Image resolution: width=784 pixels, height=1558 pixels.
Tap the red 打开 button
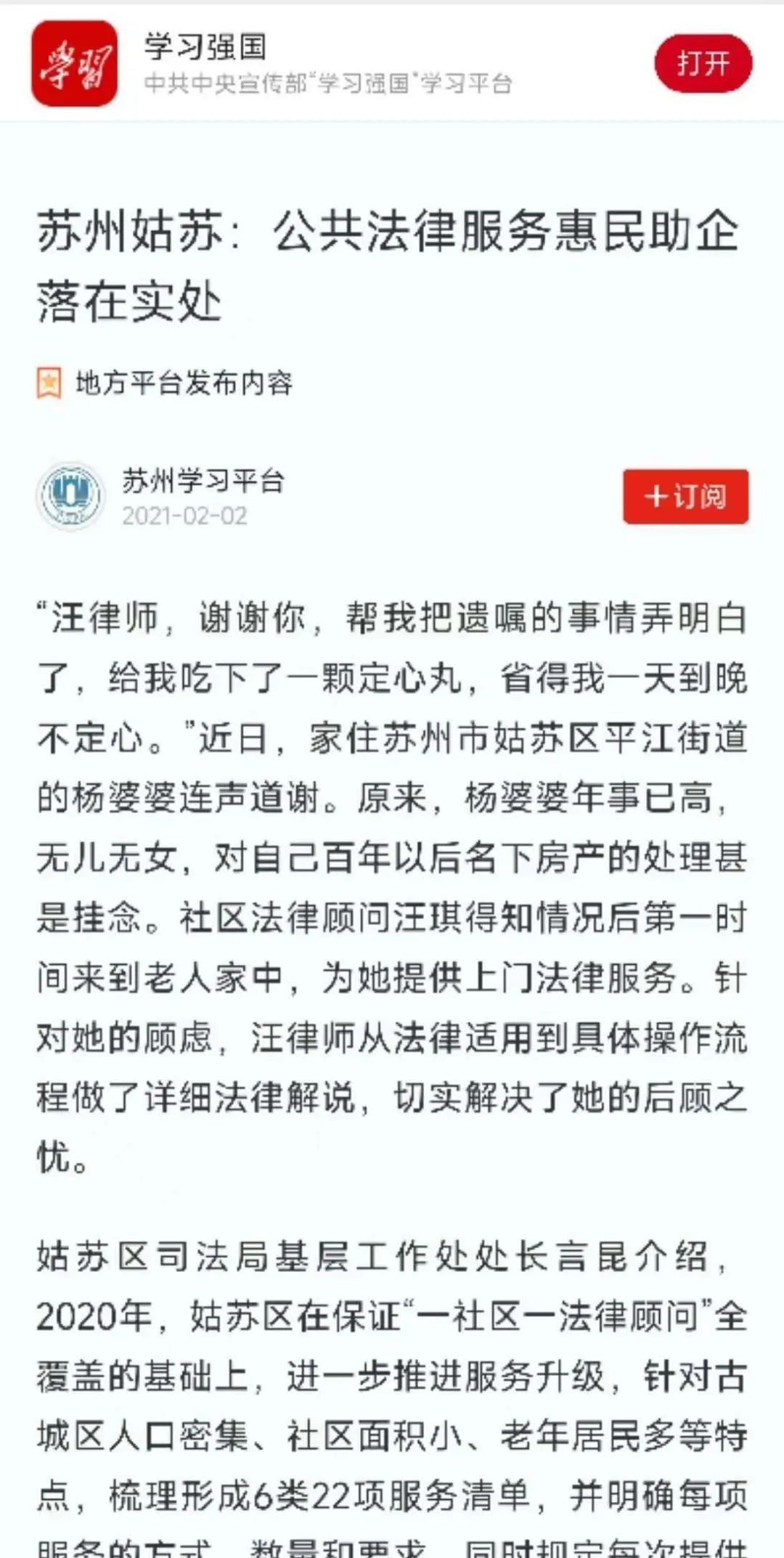[x=703, y=63]
